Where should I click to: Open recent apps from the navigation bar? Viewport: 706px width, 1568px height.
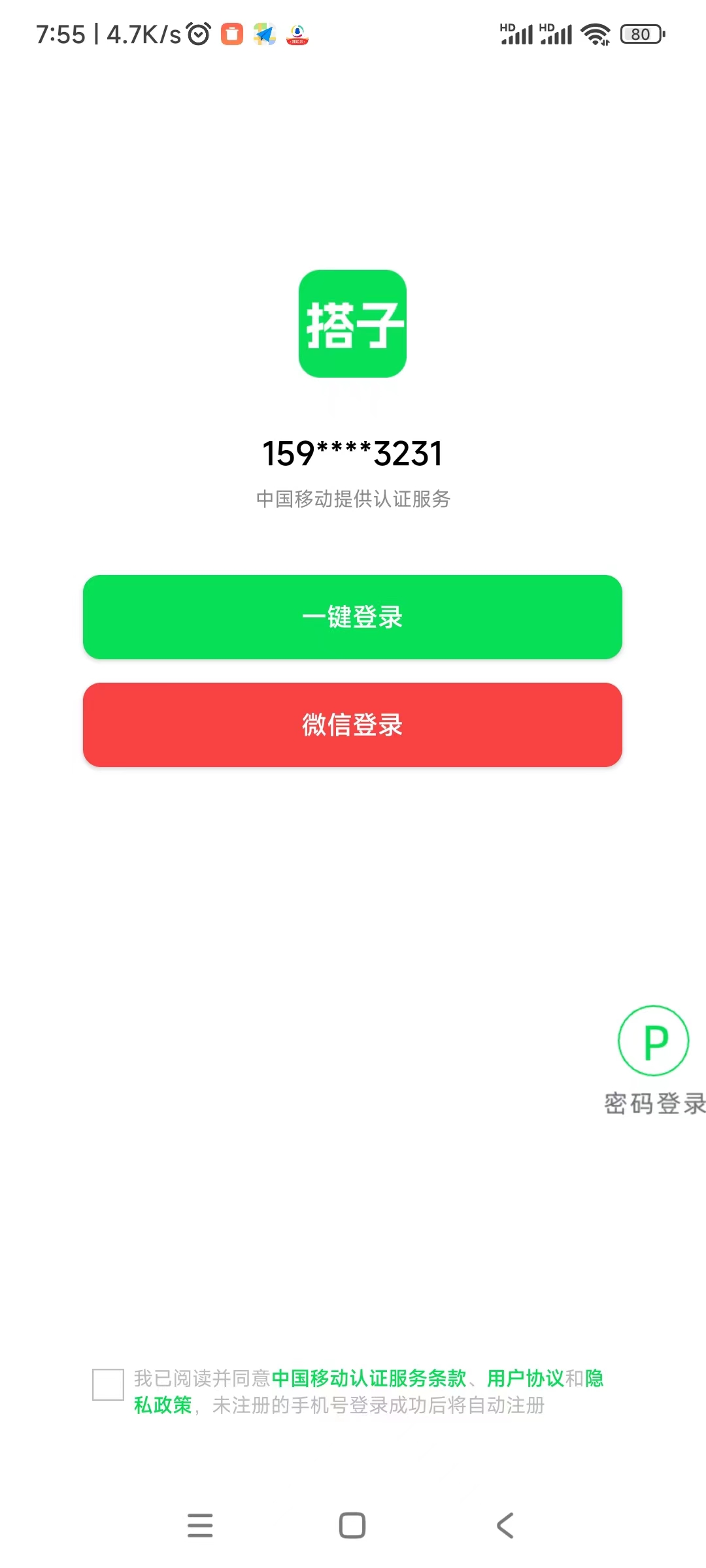(x=200, y=1526)
